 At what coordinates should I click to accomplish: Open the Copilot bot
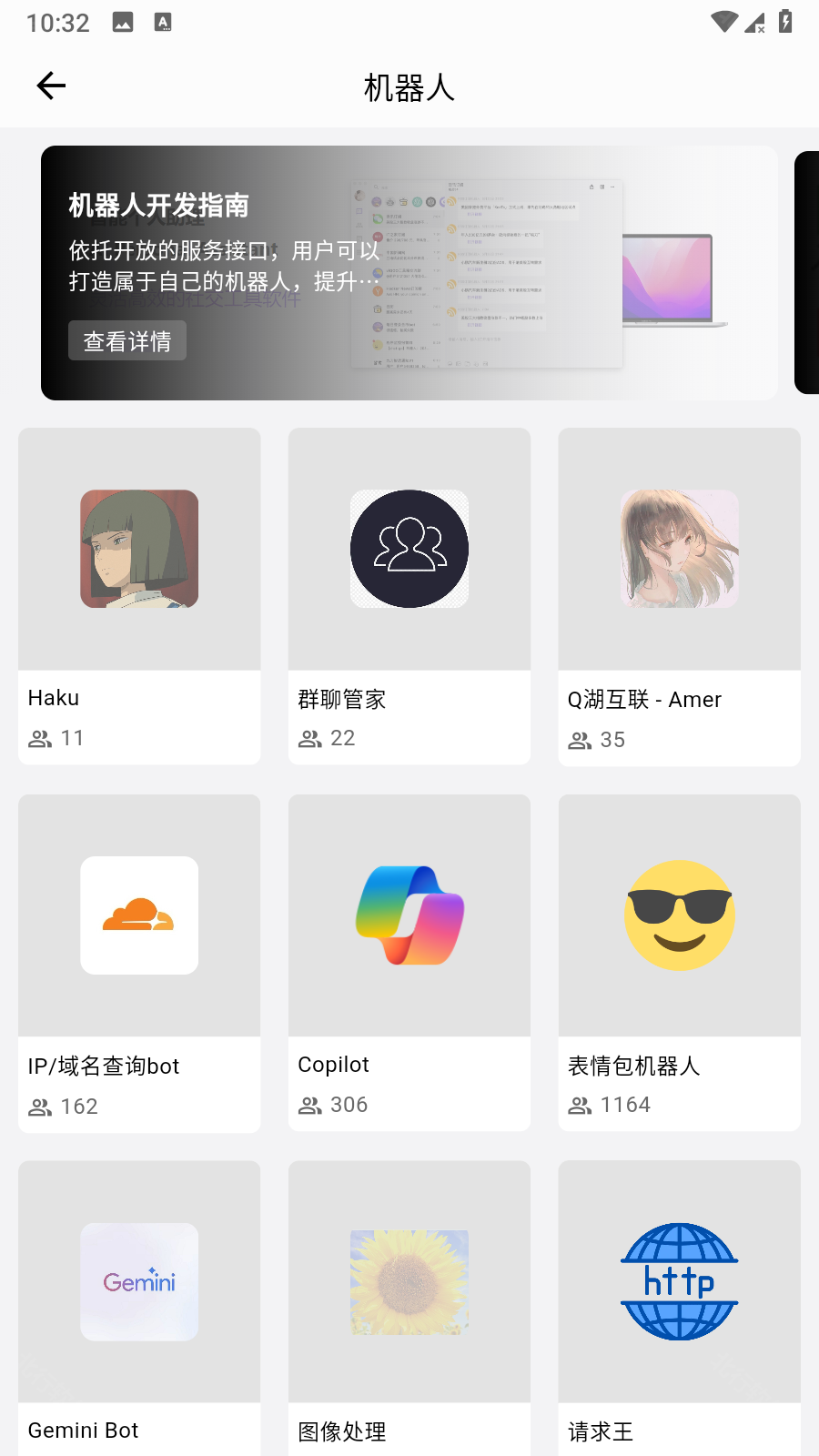coord(409,963)
